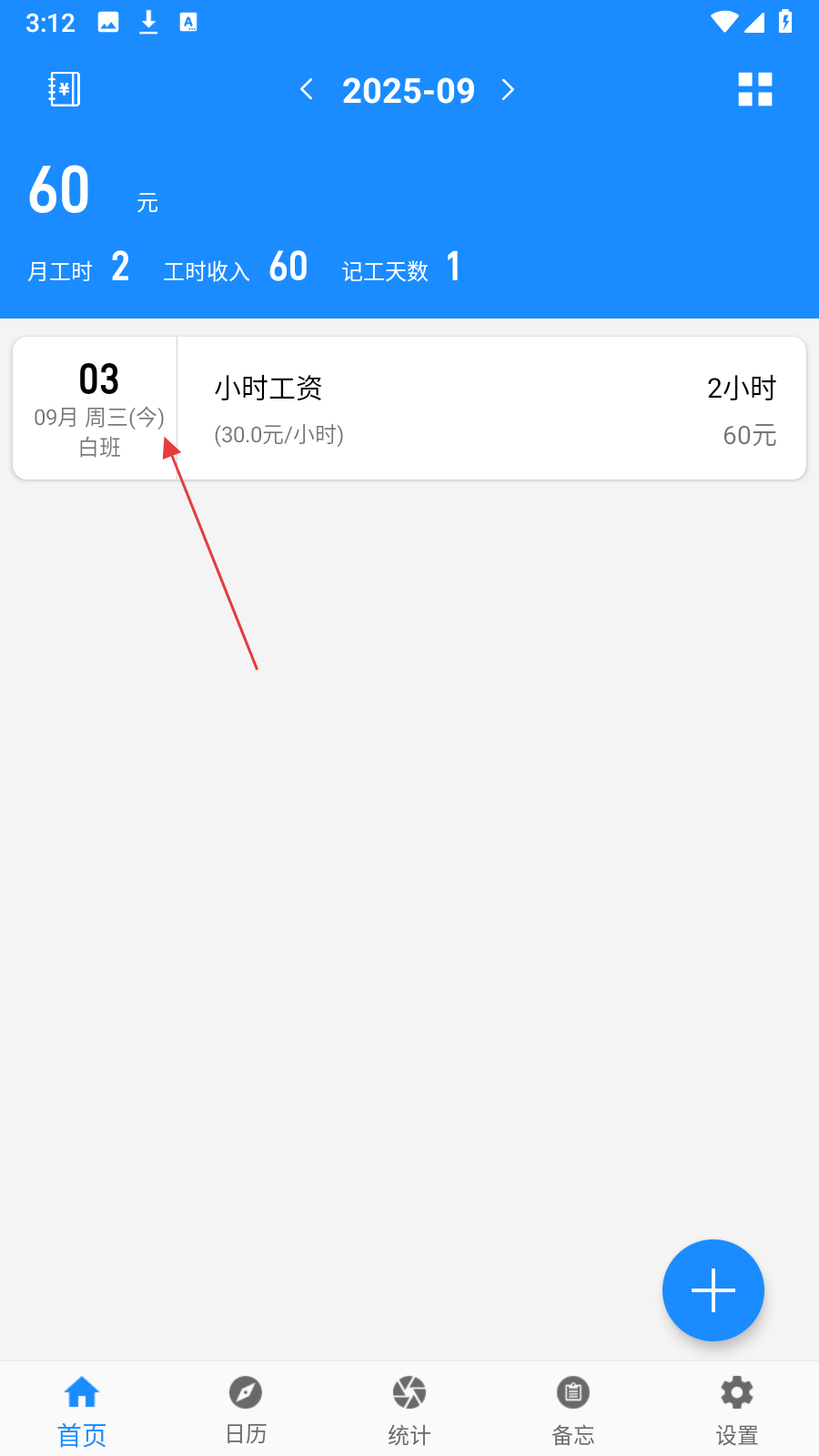Open the 03 小时工资 work record
The image size is (819, 1456).
(x=491, y=409)
